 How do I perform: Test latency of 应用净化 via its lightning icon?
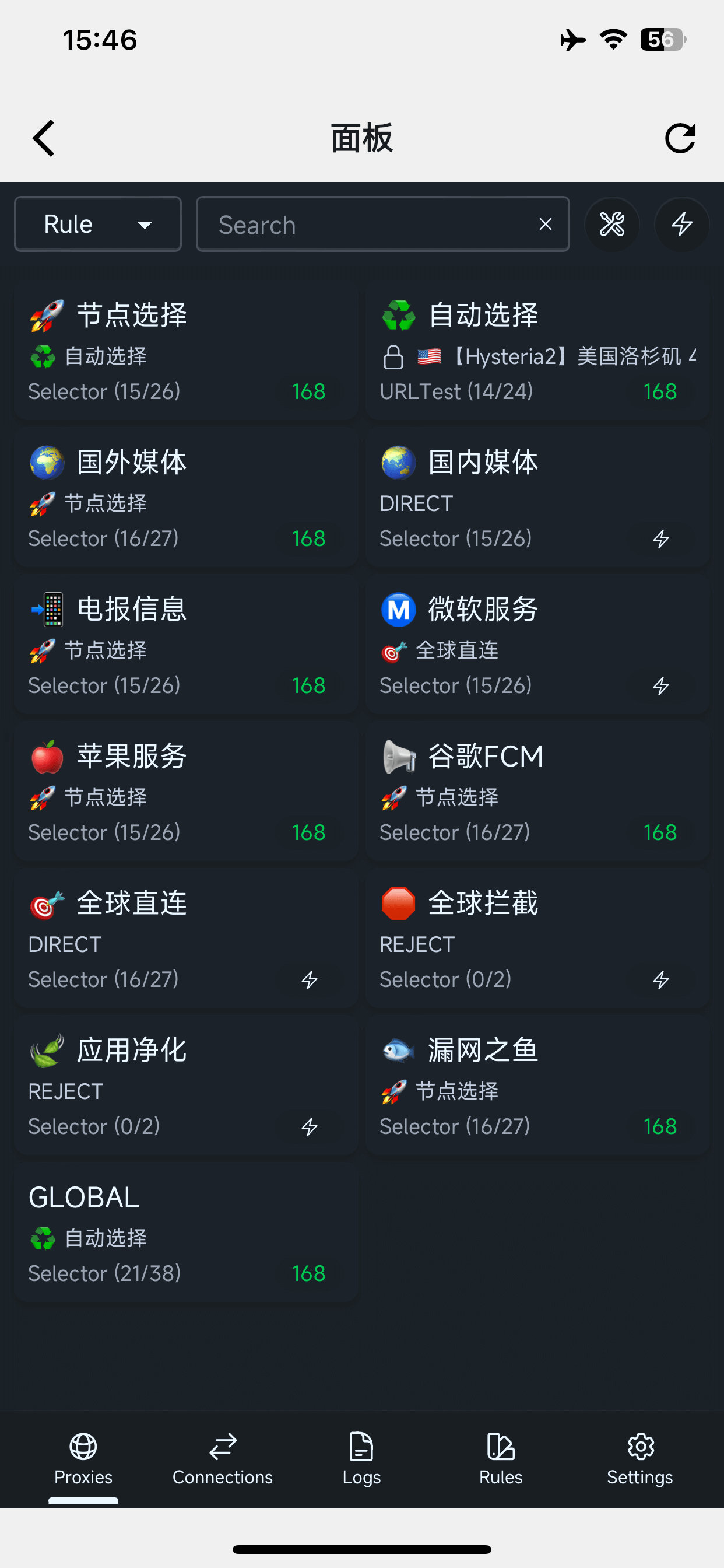310,1126
